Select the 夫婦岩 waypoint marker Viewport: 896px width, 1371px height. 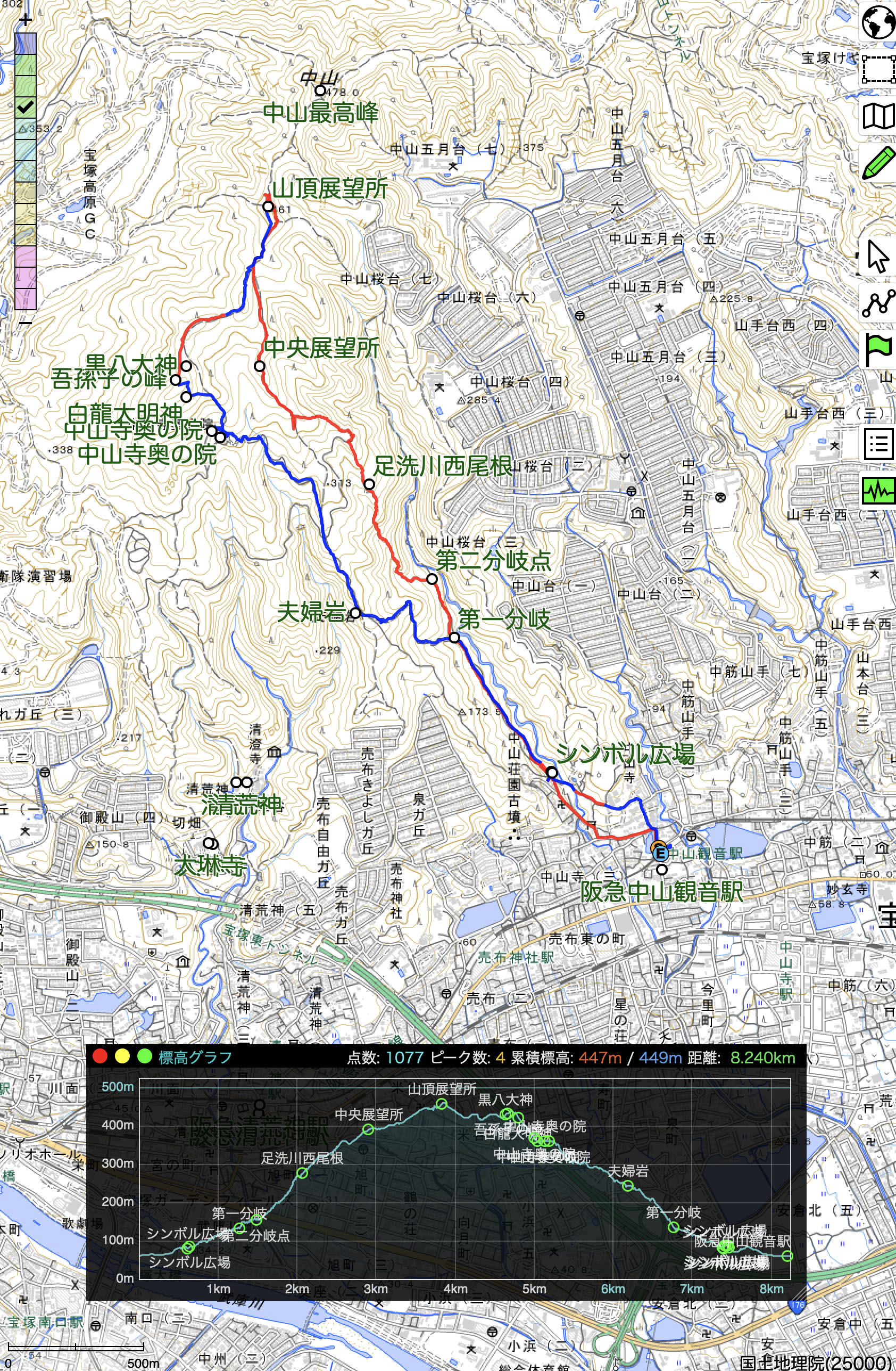pyautogui.click(x=355, y=613)
